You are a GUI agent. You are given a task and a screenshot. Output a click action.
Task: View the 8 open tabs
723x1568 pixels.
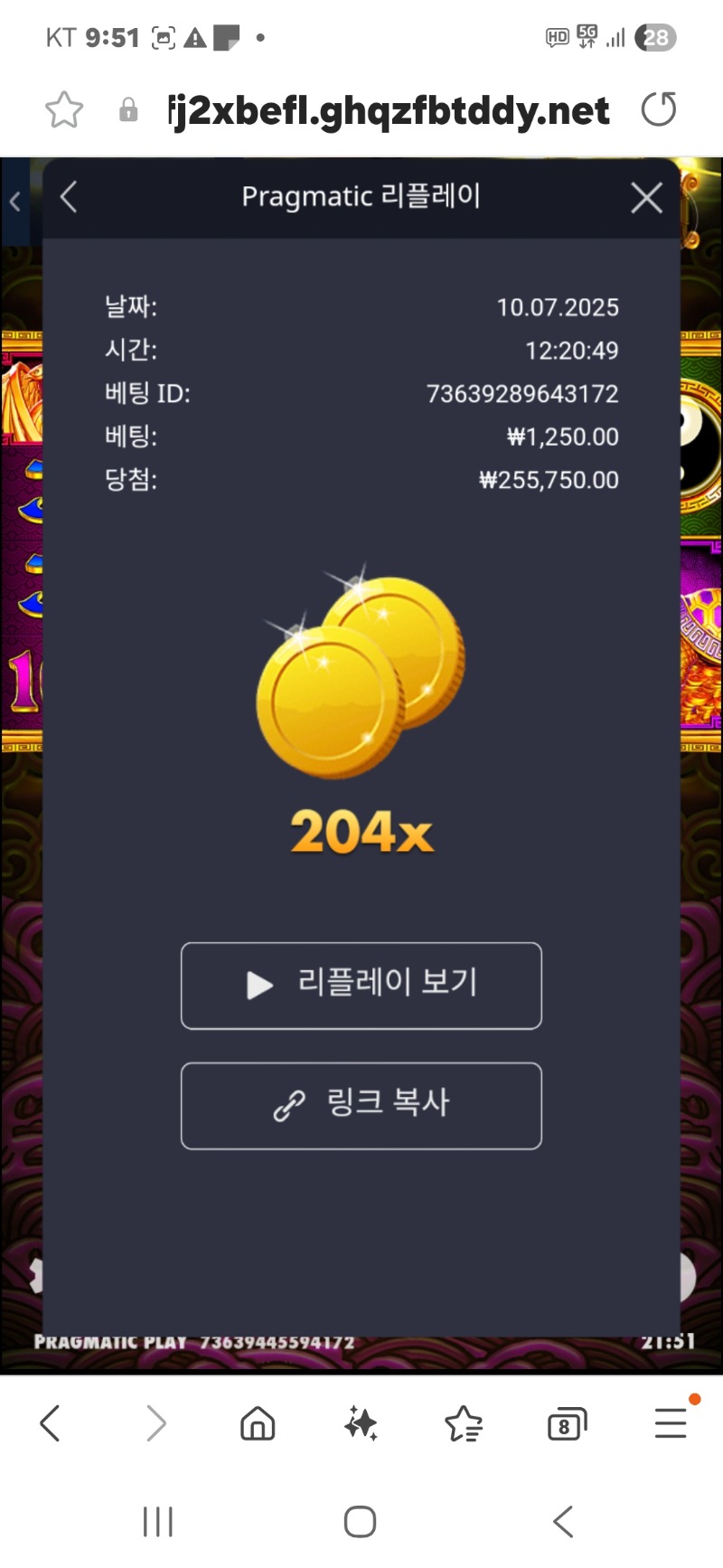coord(567,1424)
